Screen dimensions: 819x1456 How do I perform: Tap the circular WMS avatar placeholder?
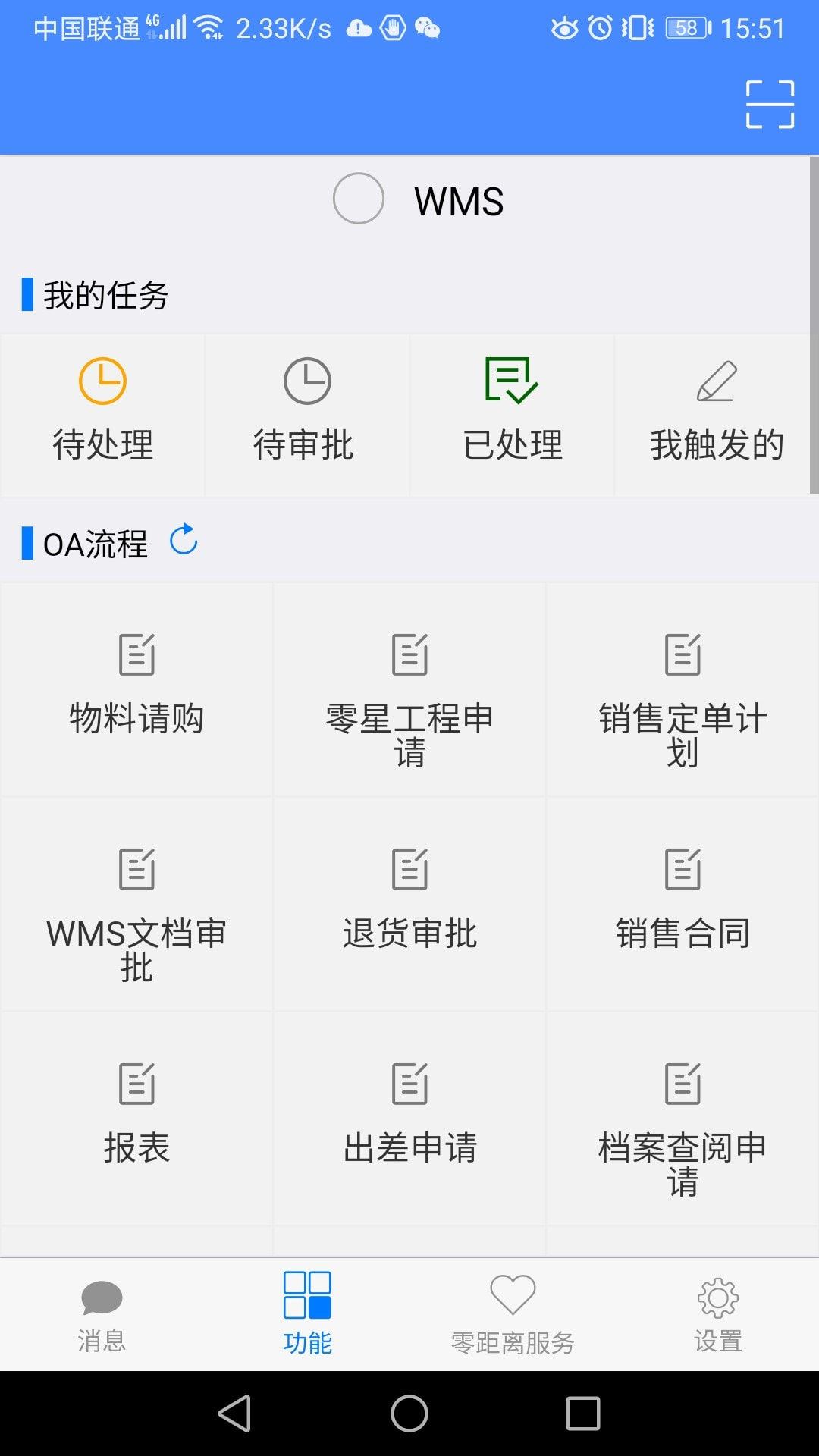pyautogui.click(x=357, y=199)
